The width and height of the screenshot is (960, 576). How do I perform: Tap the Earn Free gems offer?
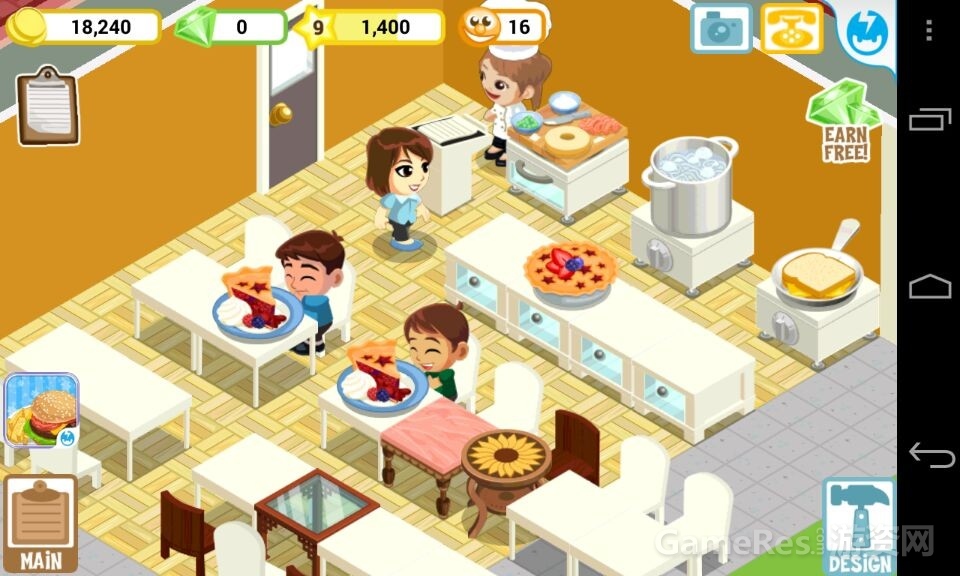[x=844, y=122]
